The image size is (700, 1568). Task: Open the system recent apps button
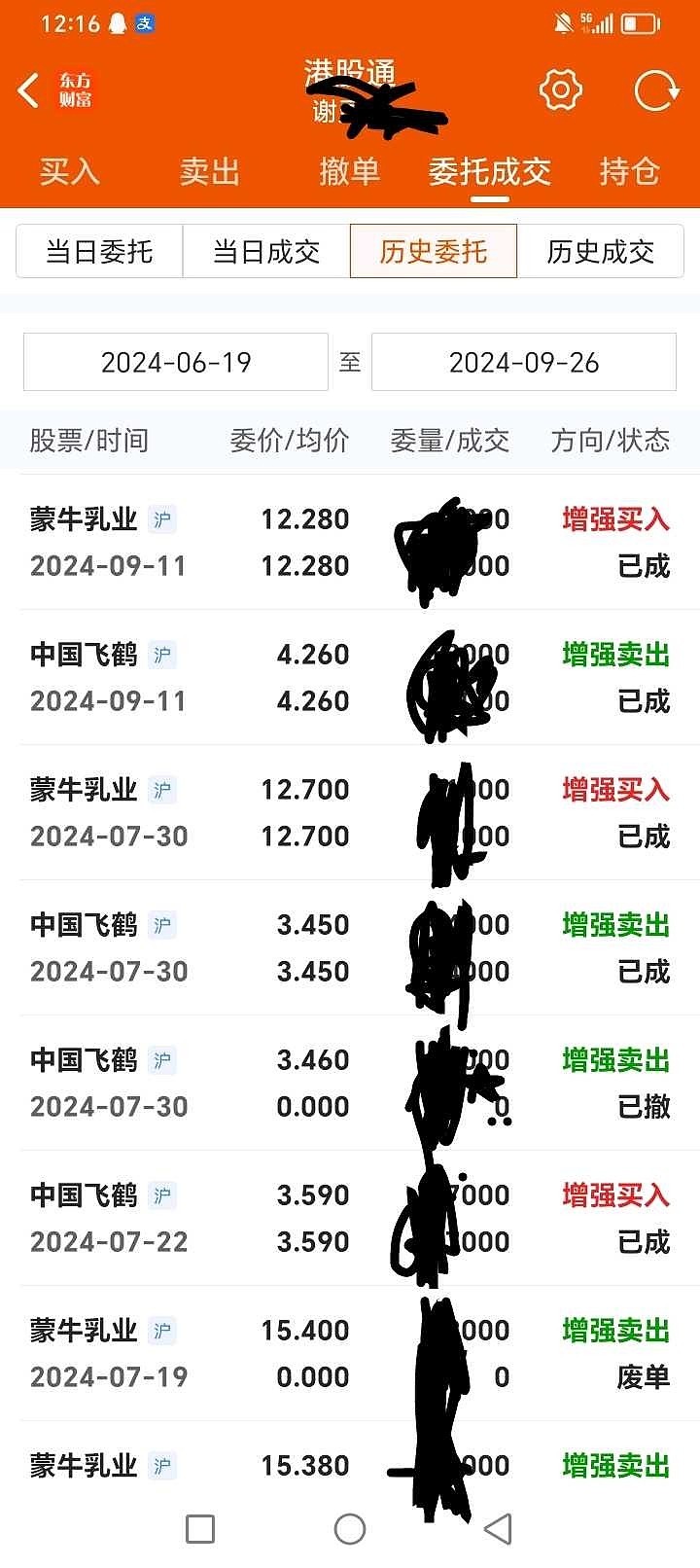200,1529
